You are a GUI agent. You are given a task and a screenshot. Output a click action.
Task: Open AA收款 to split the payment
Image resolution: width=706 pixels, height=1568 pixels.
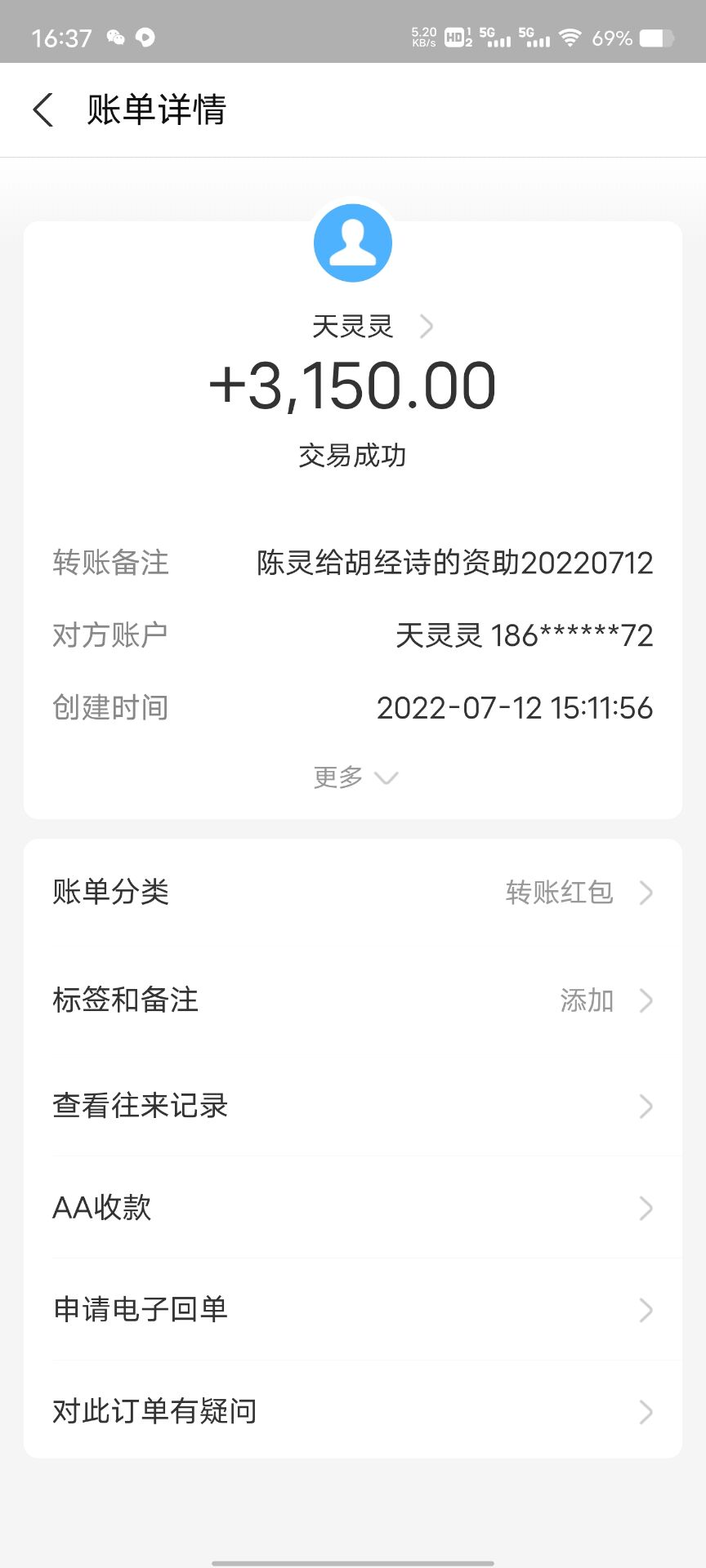click(x=352, y=1208)
